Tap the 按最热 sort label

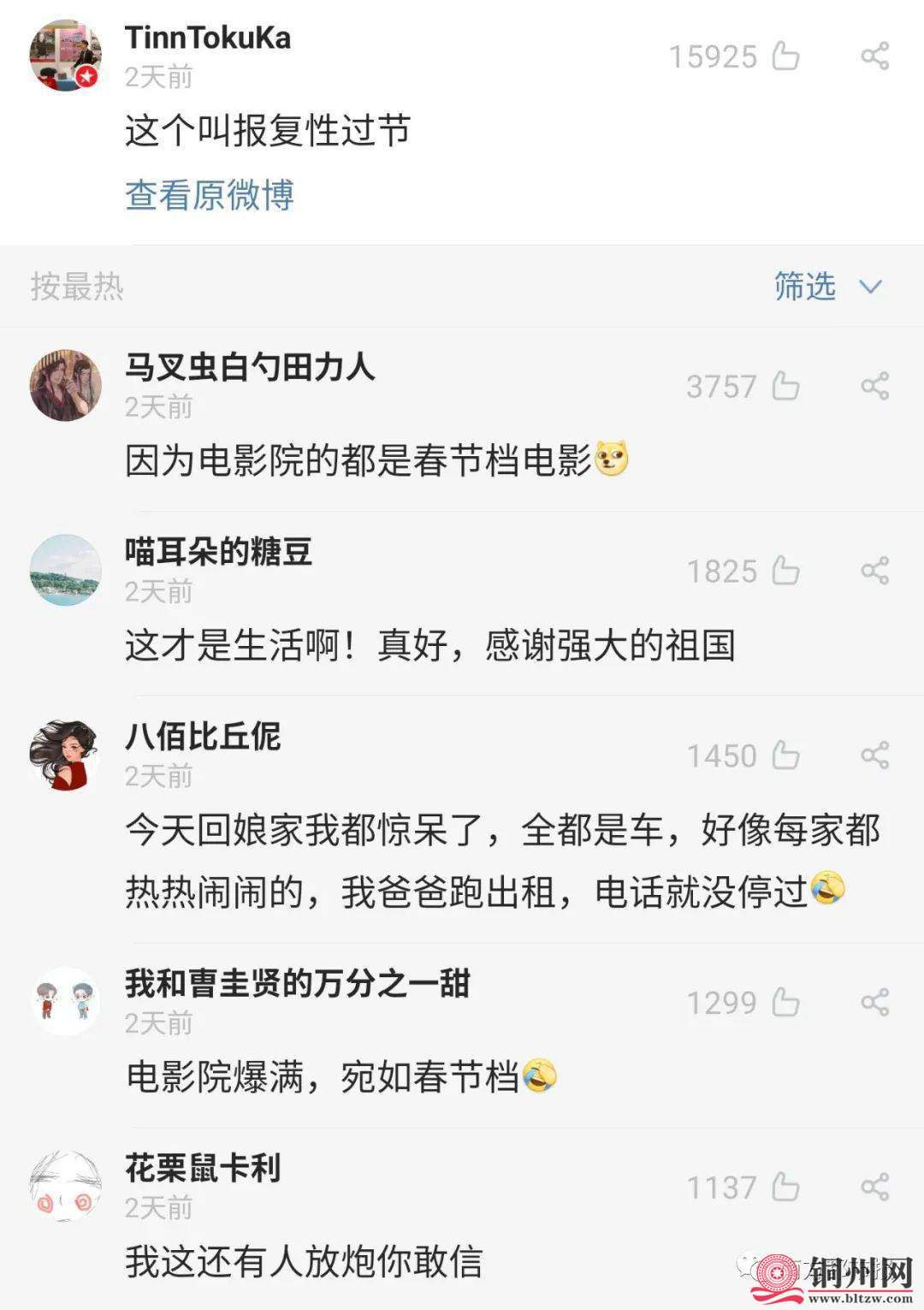pyautogui.click(x=77, y=286)
